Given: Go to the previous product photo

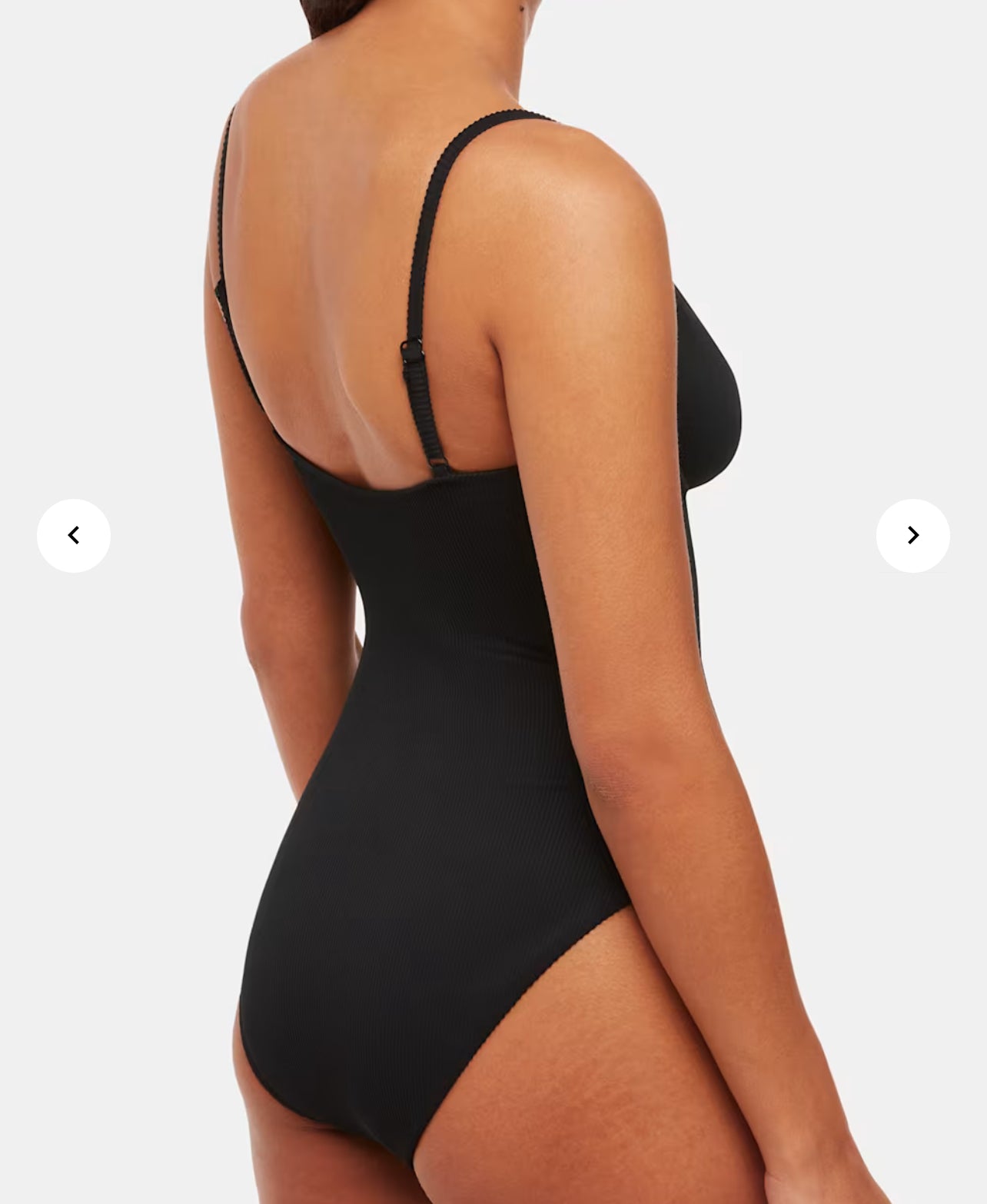Looking at the screenshot, I should point(74,536).
